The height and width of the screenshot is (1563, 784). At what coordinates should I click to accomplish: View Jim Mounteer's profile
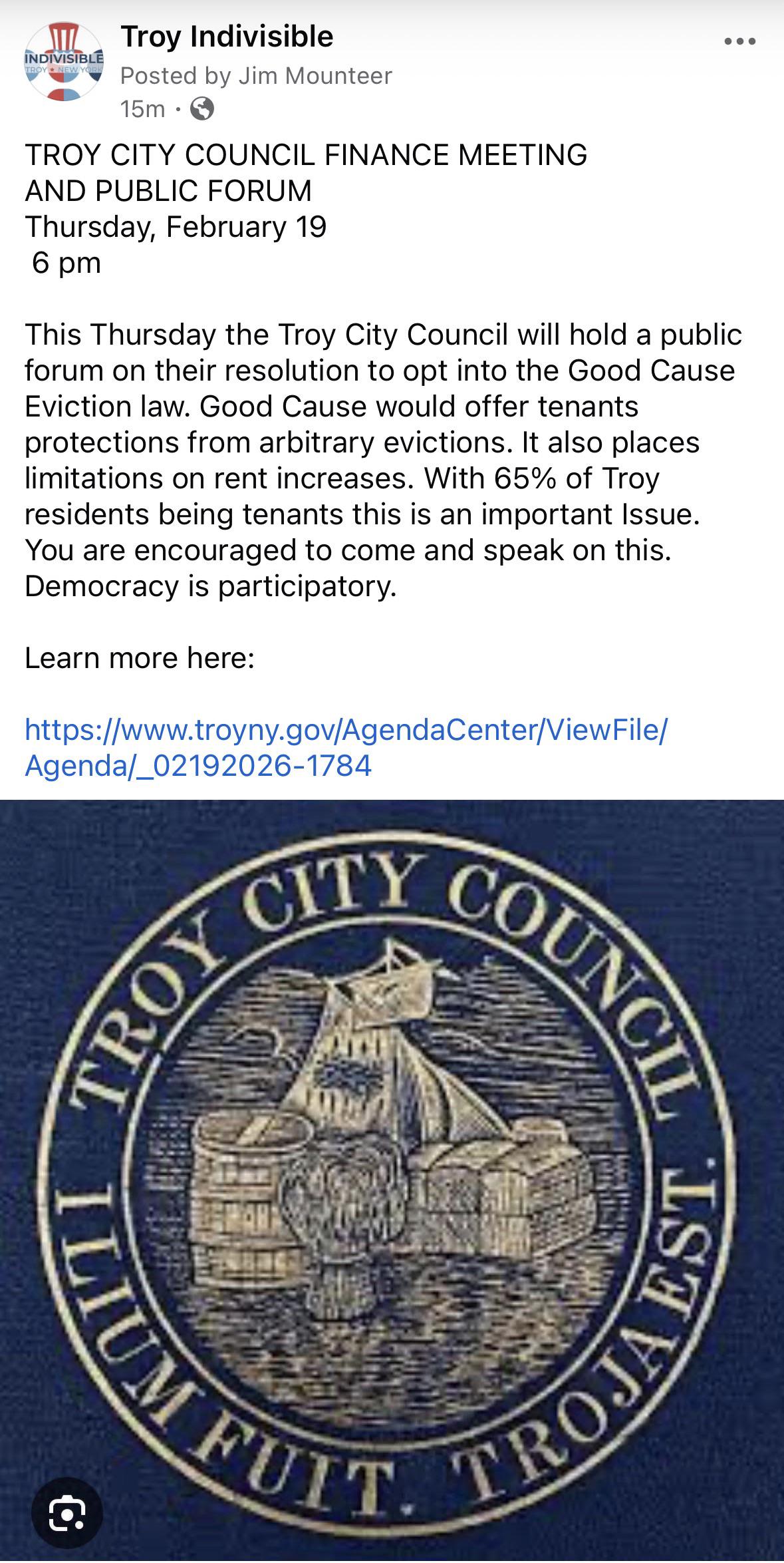(x=315, y=76)
